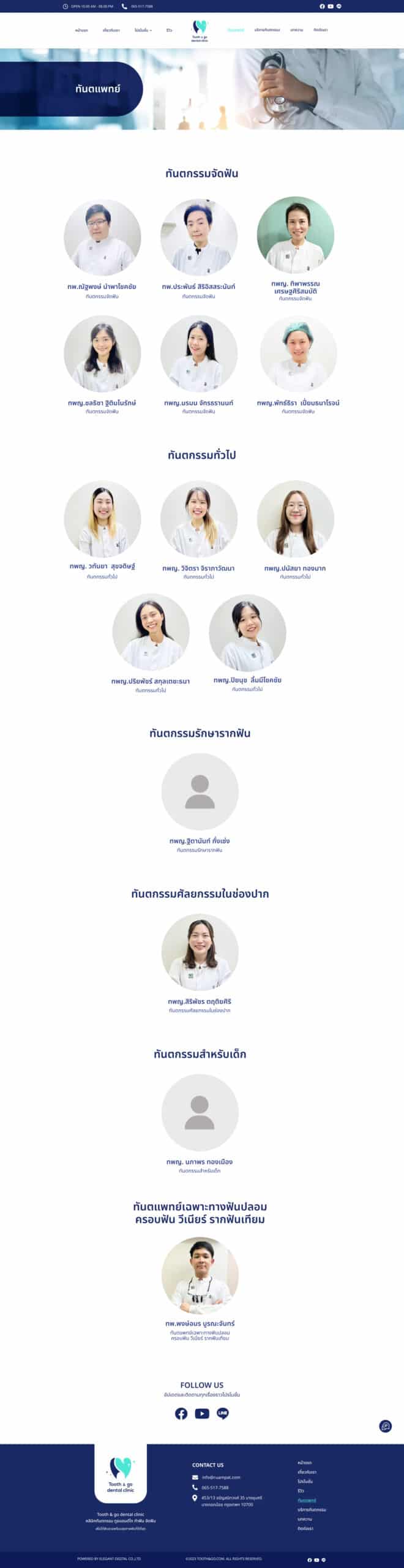The width and height of the screenshot is (404, 1568).
Task: Call 065-517-7588 from the top bar
Action: (141, 6)
